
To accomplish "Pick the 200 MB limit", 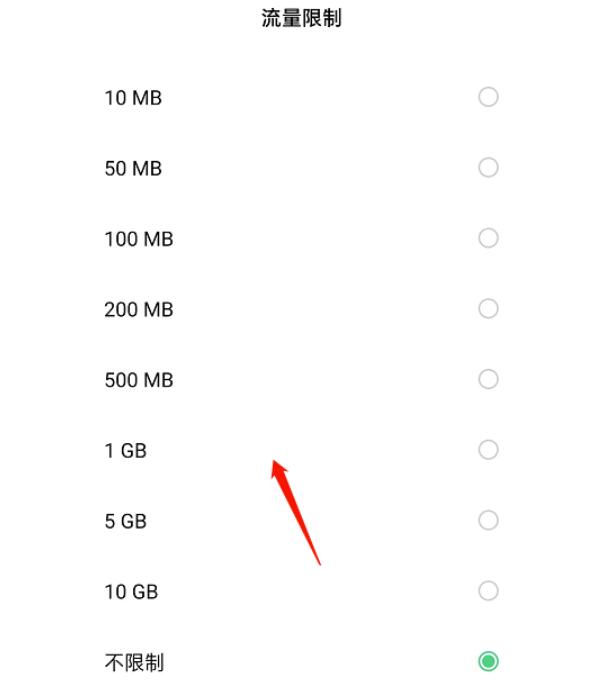I will (x=488, y=309).
